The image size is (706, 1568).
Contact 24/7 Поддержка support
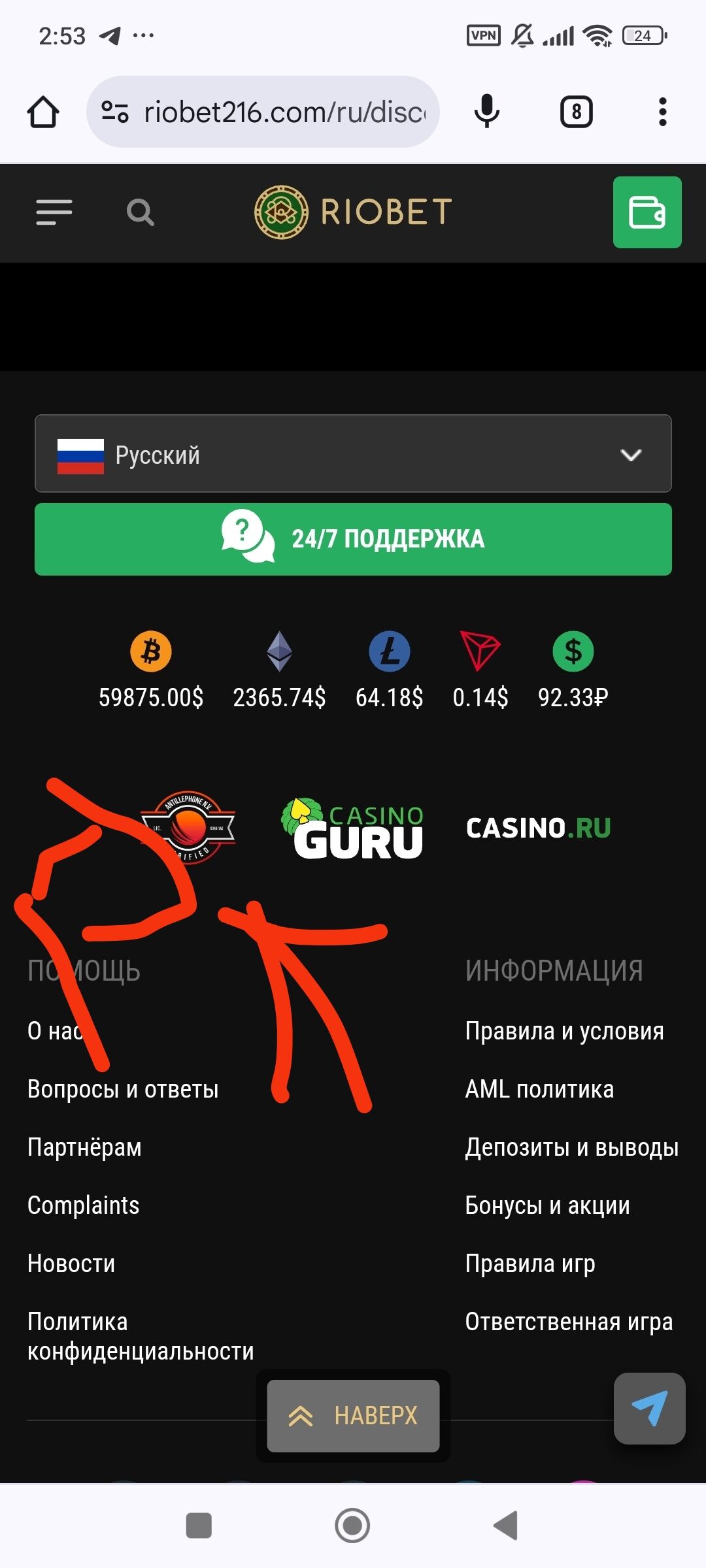[353, 539]
